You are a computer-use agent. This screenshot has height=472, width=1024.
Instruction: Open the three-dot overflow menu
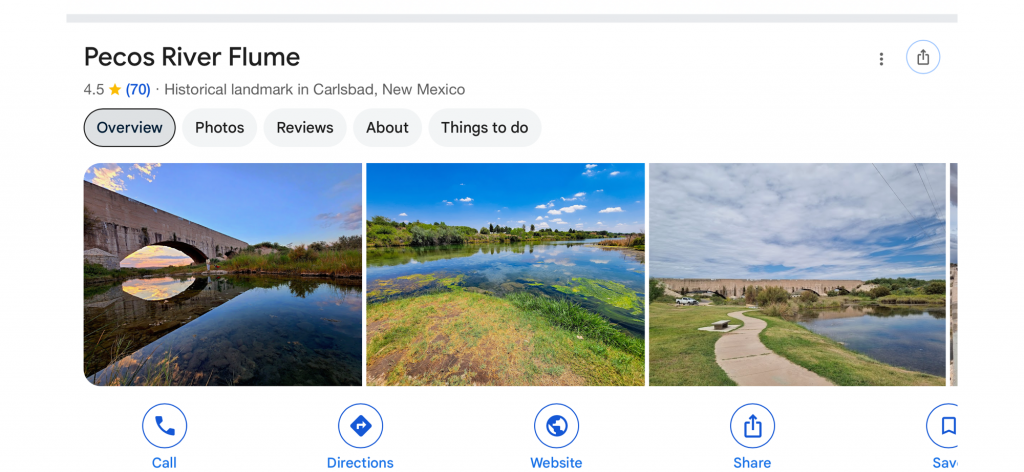[x=881, y=59]
